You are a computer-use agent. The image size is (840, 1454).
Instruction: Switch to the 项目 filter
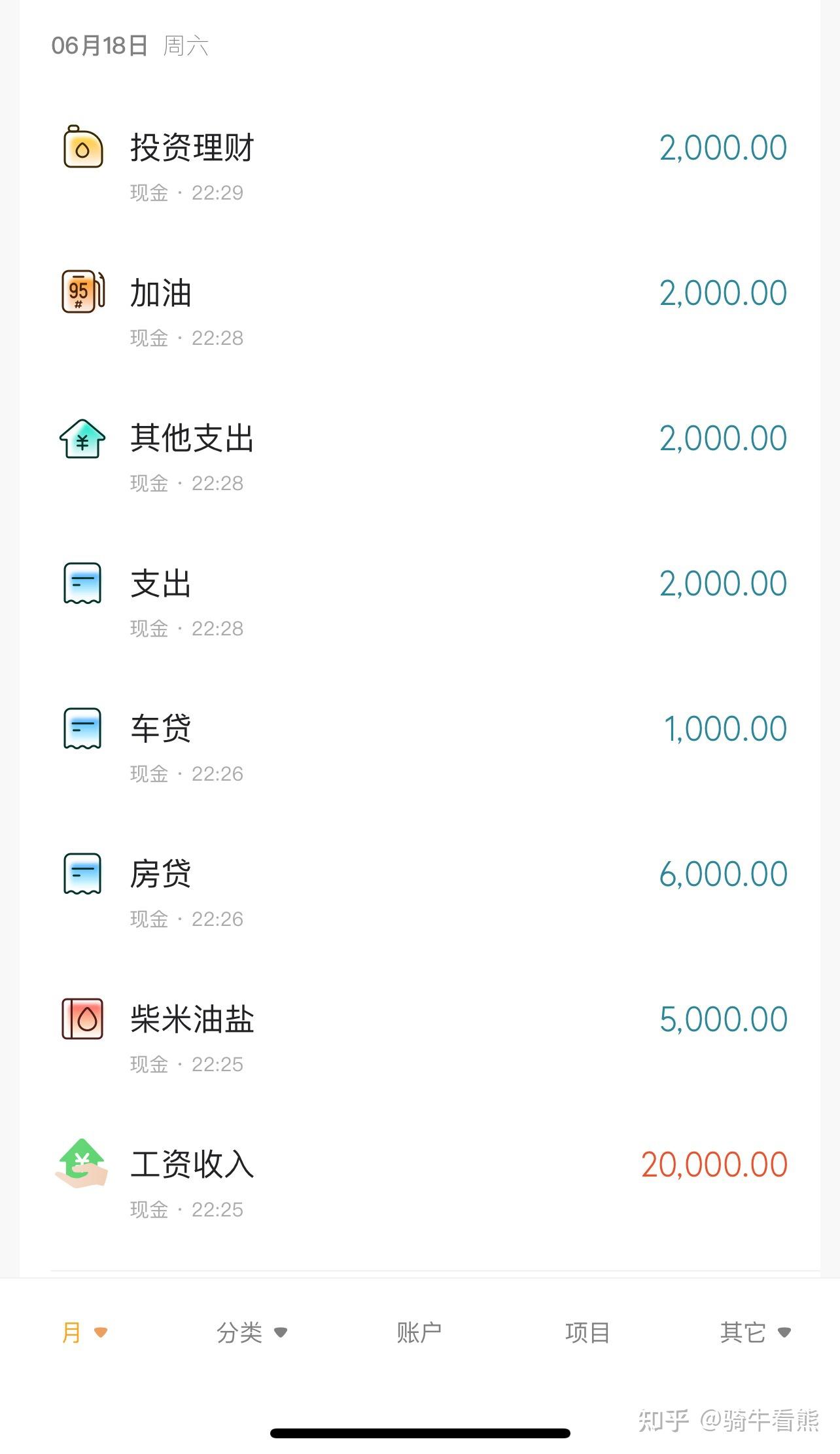(x=587, y=1332)
